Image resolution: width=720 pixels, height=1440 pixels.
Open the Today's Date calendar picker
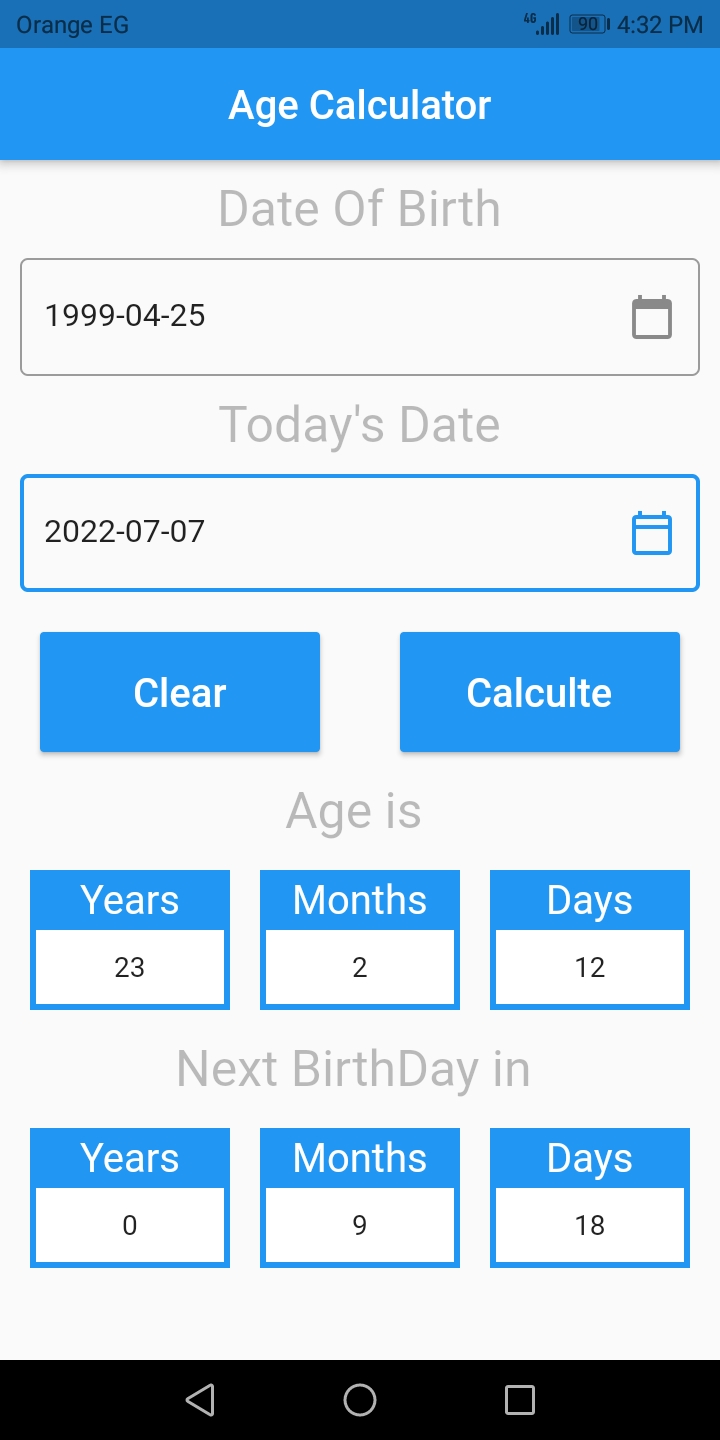[651, 532]
